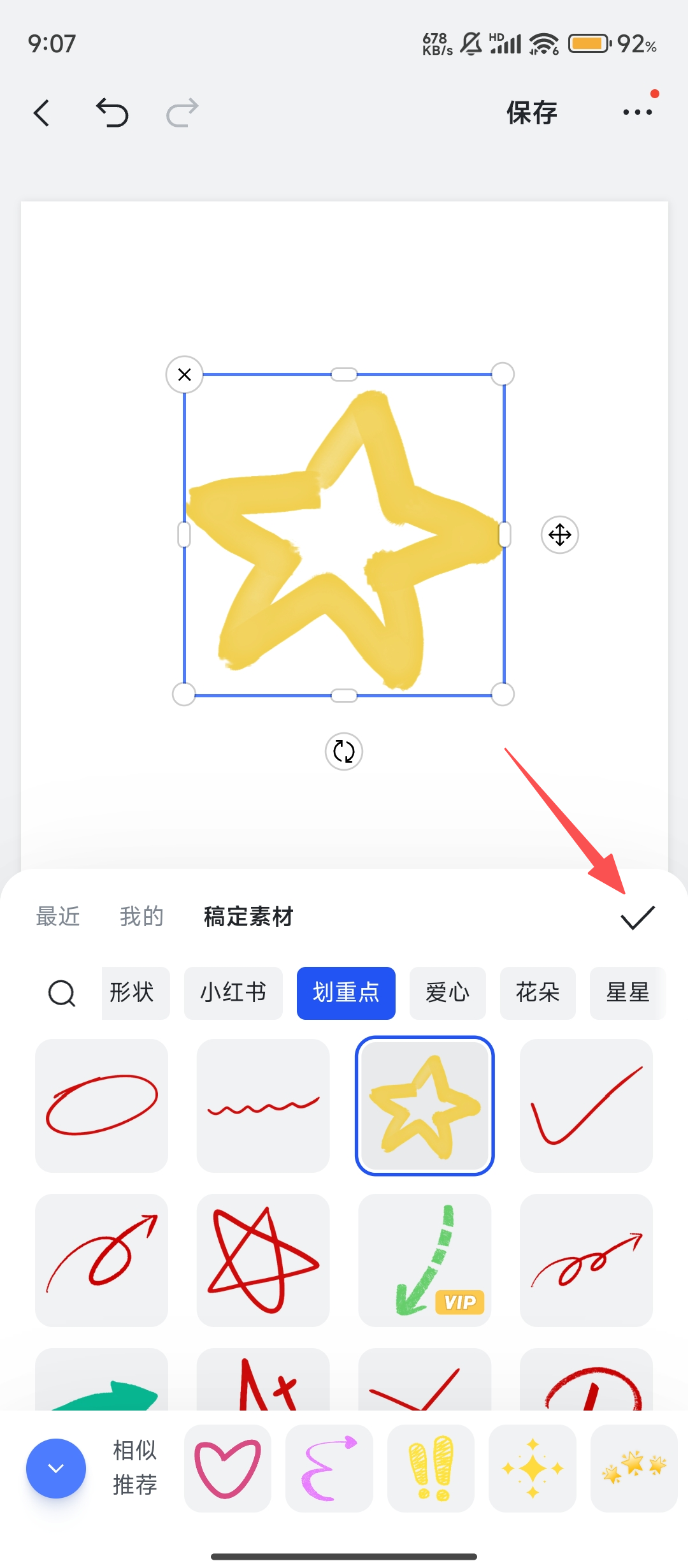Select the 小红书 category chip

tap(233, 993)
